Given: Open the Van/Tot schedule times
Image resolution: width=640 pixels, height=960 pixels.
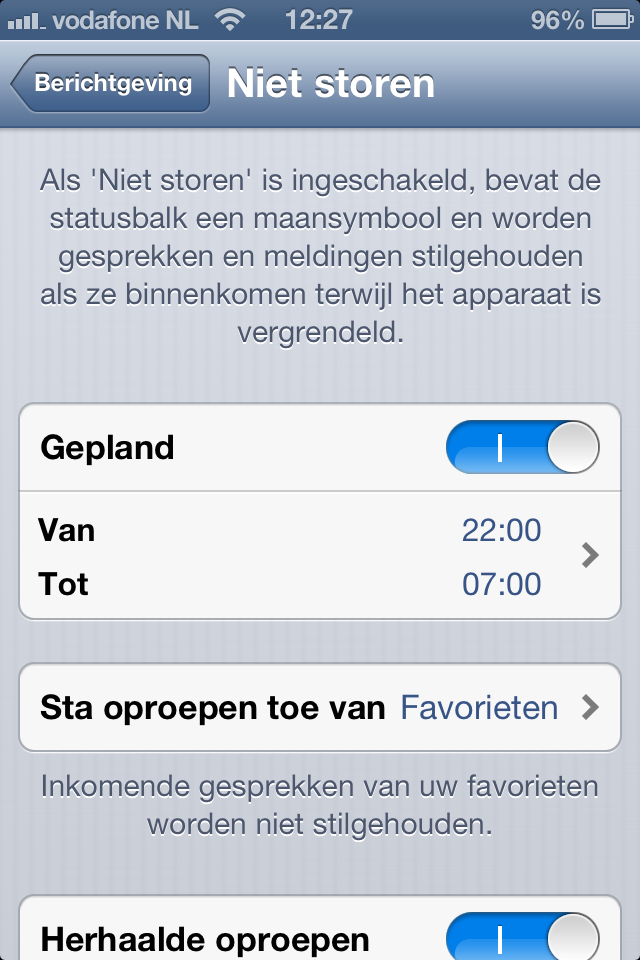Looking at the screenshot, I should click(320, 556).
